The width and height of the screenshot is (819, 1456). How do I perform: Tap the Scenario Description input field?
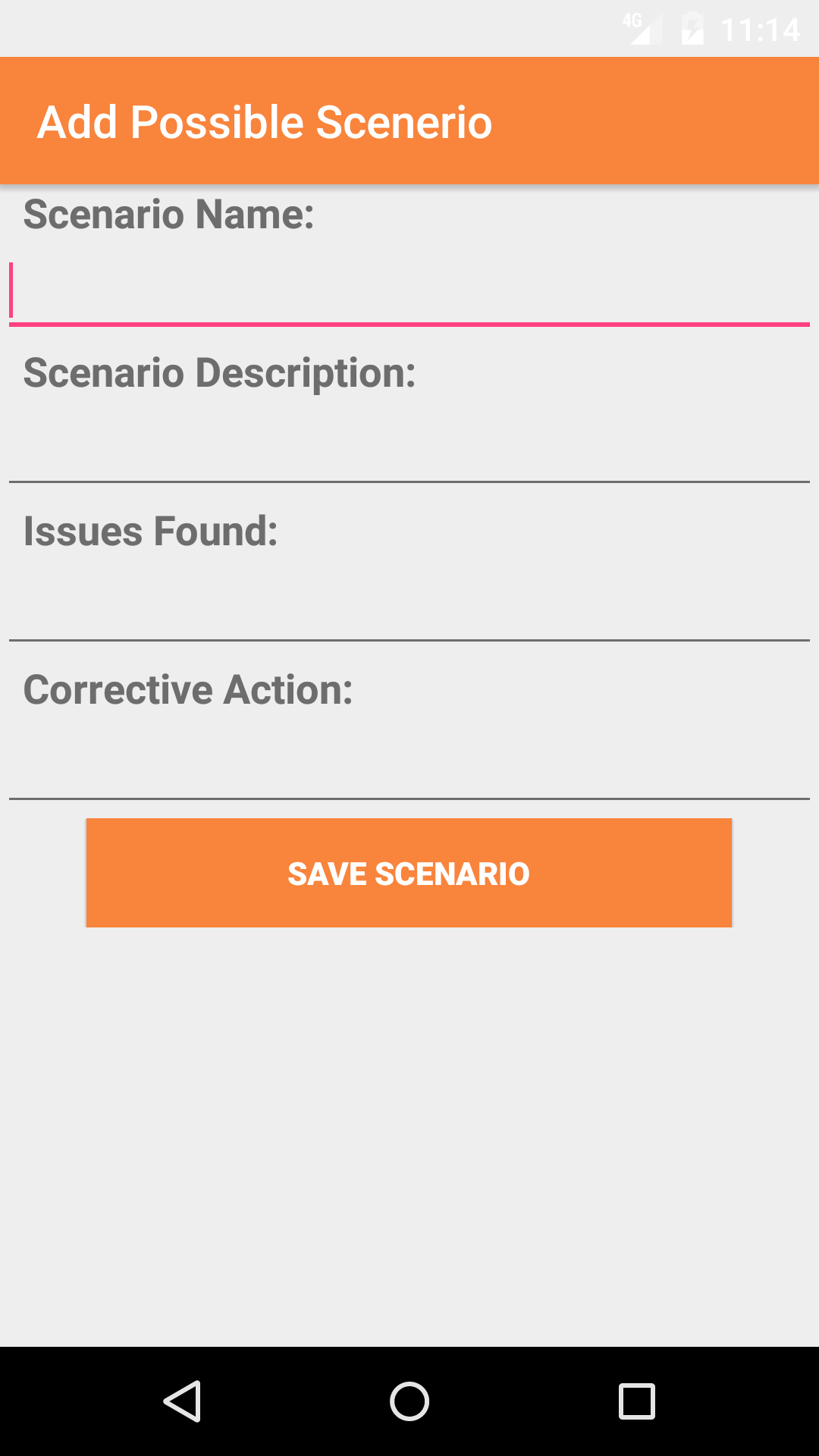[409, 450]
